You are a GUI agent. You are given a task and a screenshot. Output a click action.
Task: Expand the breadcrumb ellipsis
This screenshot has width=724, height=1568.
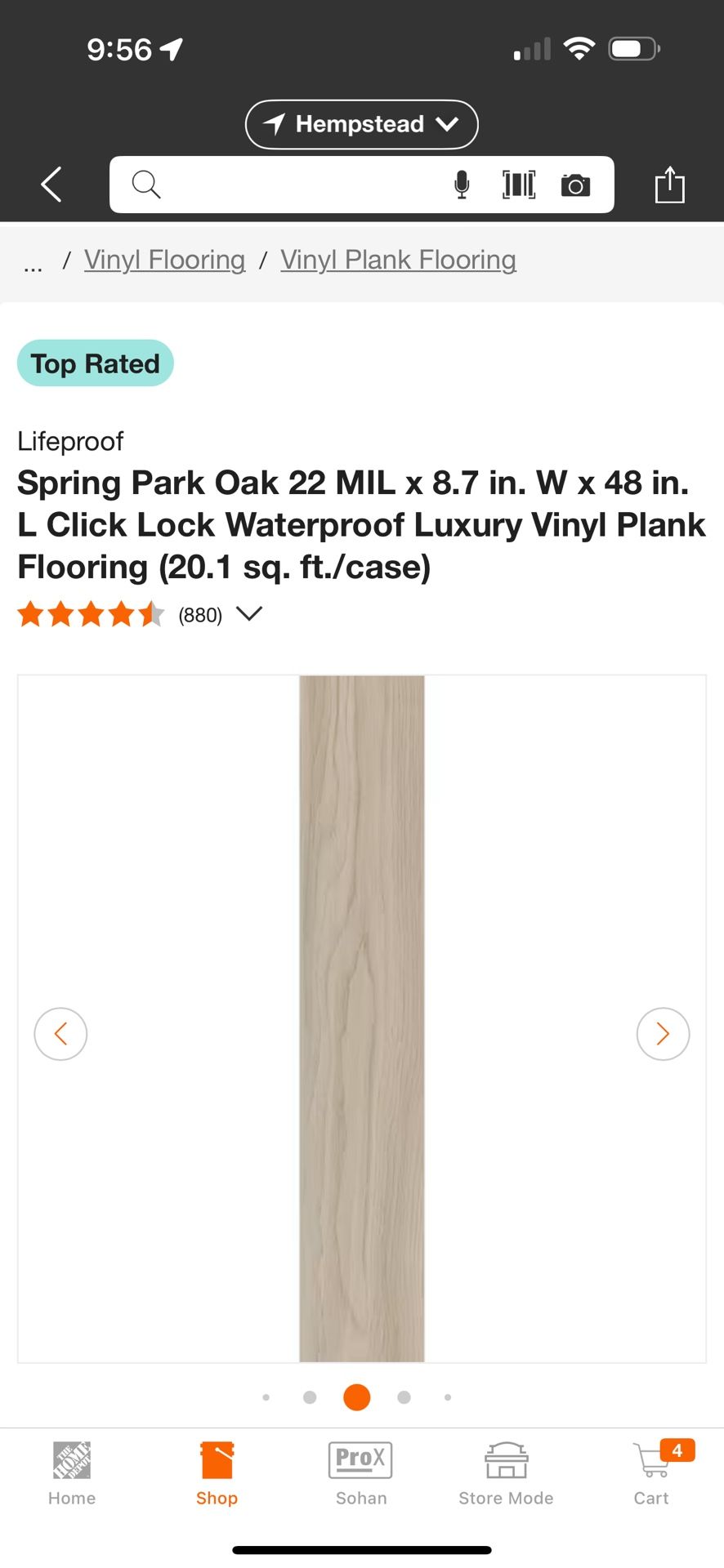point(33,264)
